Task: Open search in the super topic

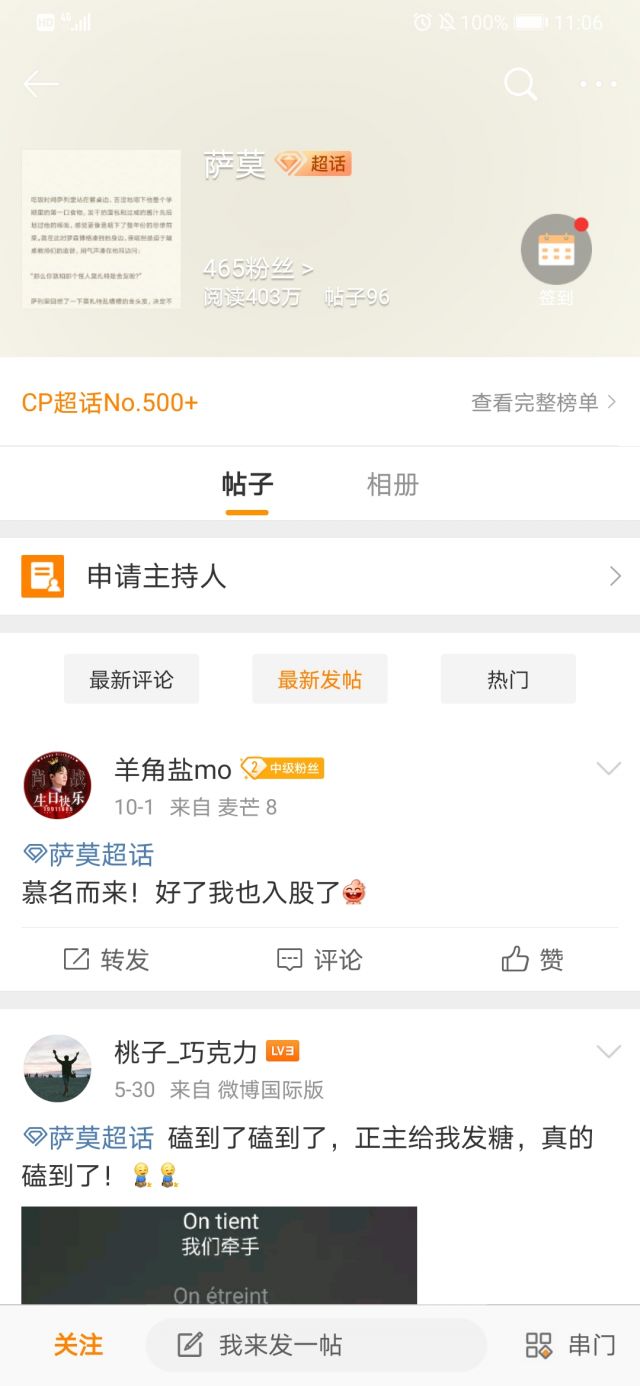Action: (520, 84)
